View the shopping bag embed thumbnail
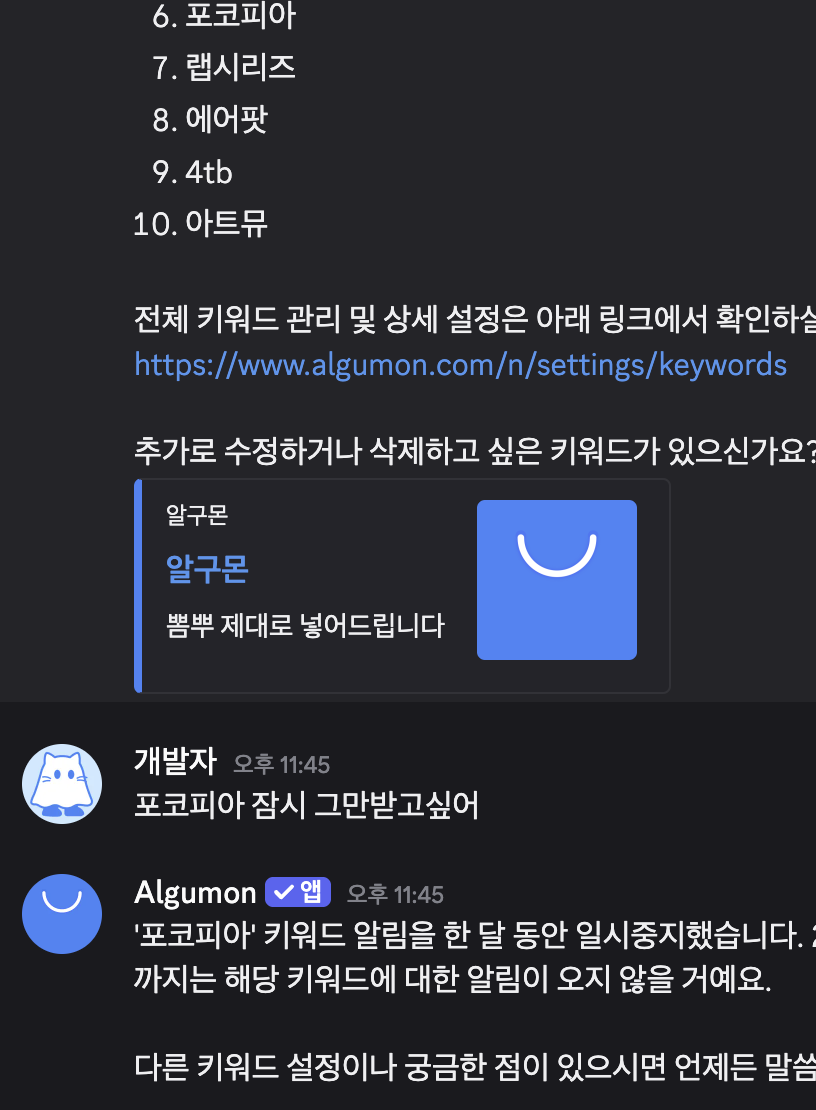Image resolution: width=816 pixels, height=1110 pixels. tap(556, 579)
